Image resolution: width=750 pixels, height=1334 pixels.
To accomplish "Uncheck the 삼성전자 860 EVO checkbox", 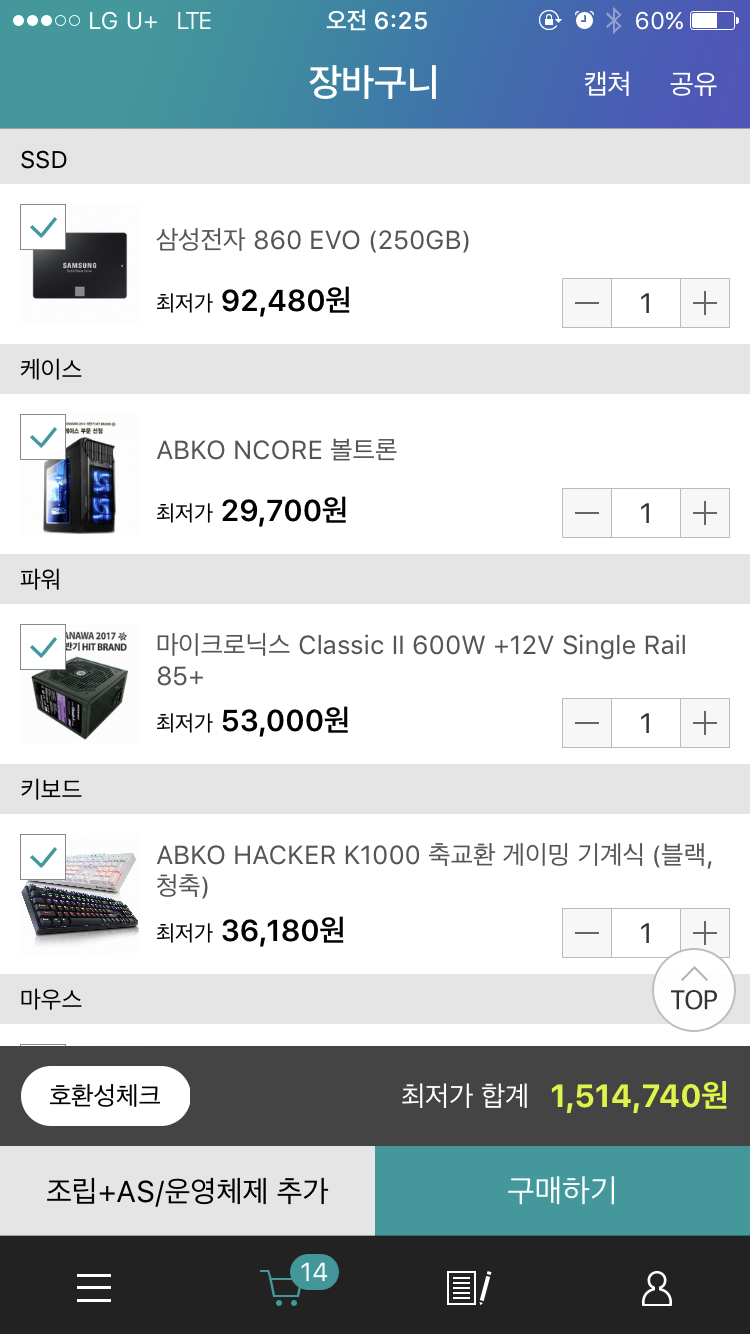I will pyautogui.click(x=43, y=227).
